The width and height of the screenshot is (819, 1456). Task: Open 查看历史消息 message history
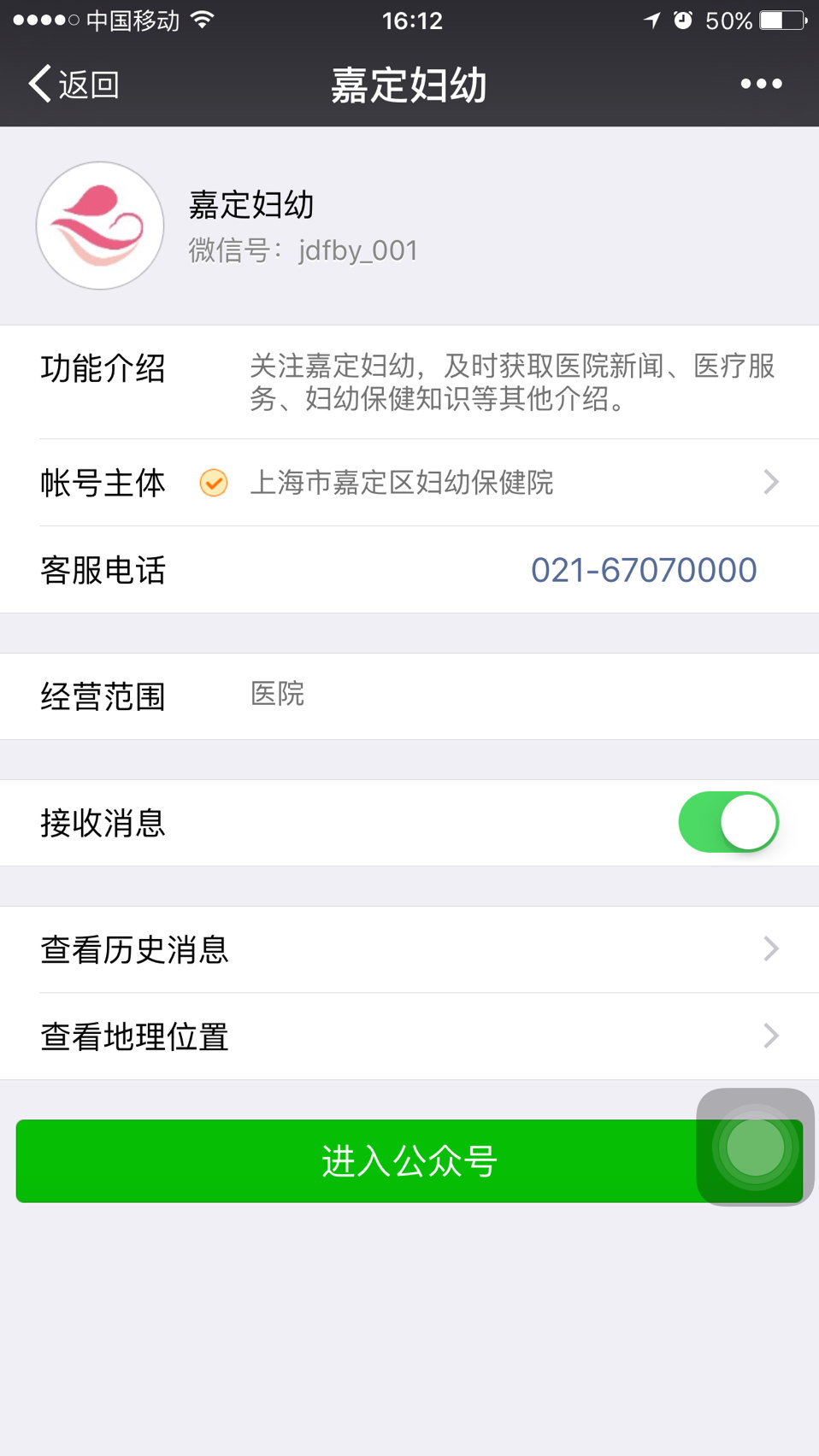409,949
